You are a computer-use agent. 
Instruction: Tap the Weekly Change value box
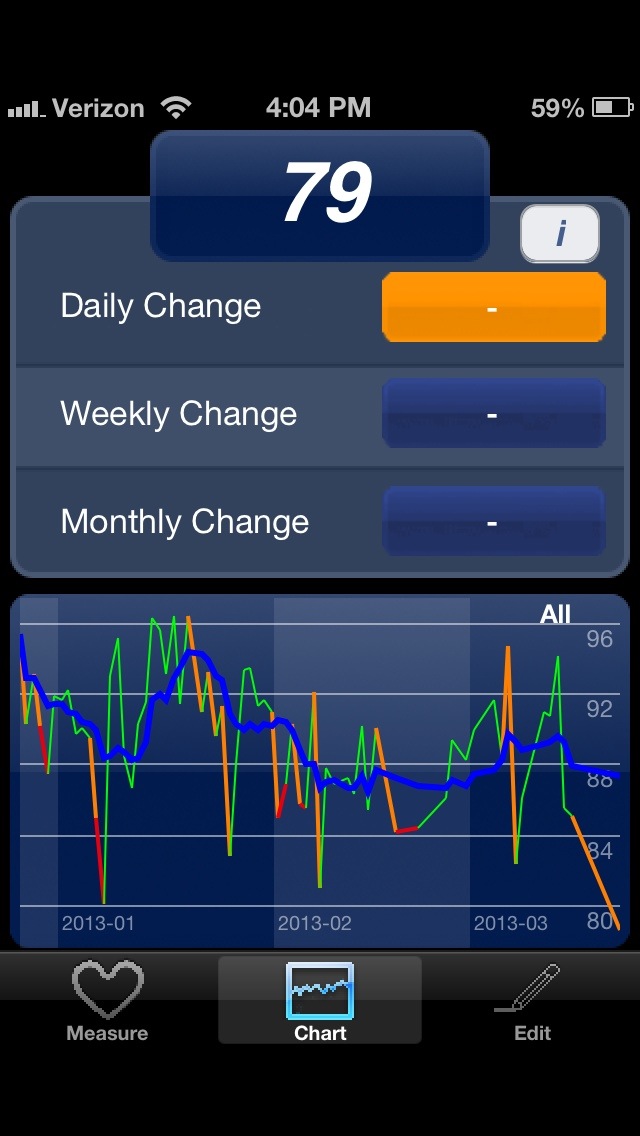494,413
